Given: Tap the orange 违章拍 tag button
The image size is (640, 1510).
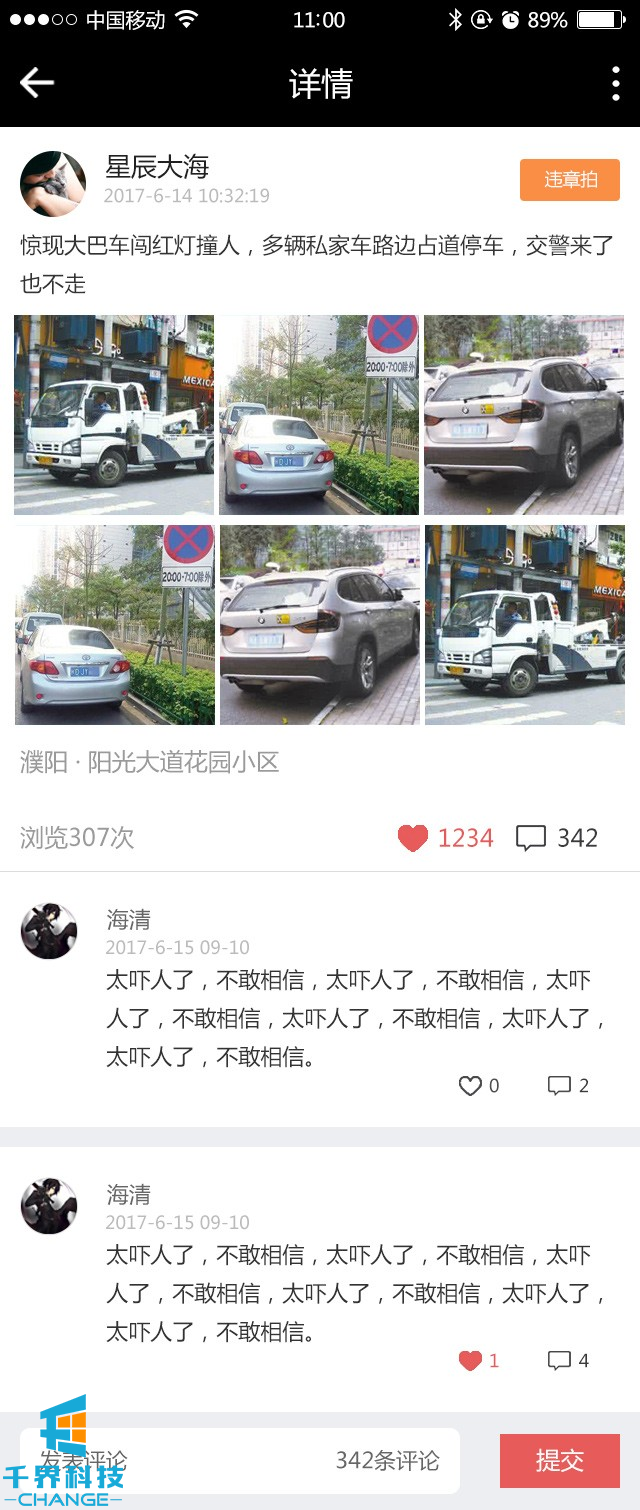Looking at the screenshot, I should pyautogui.click(x=570, y=180).
